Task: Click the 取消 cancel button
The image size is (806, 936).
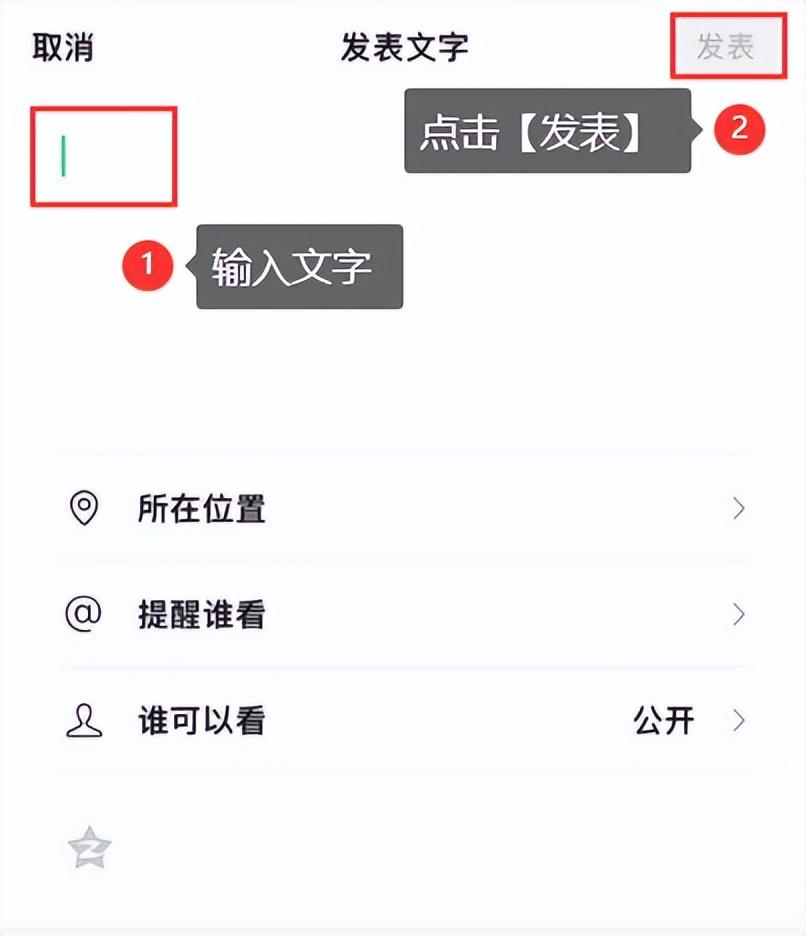Action: [60, 46]
